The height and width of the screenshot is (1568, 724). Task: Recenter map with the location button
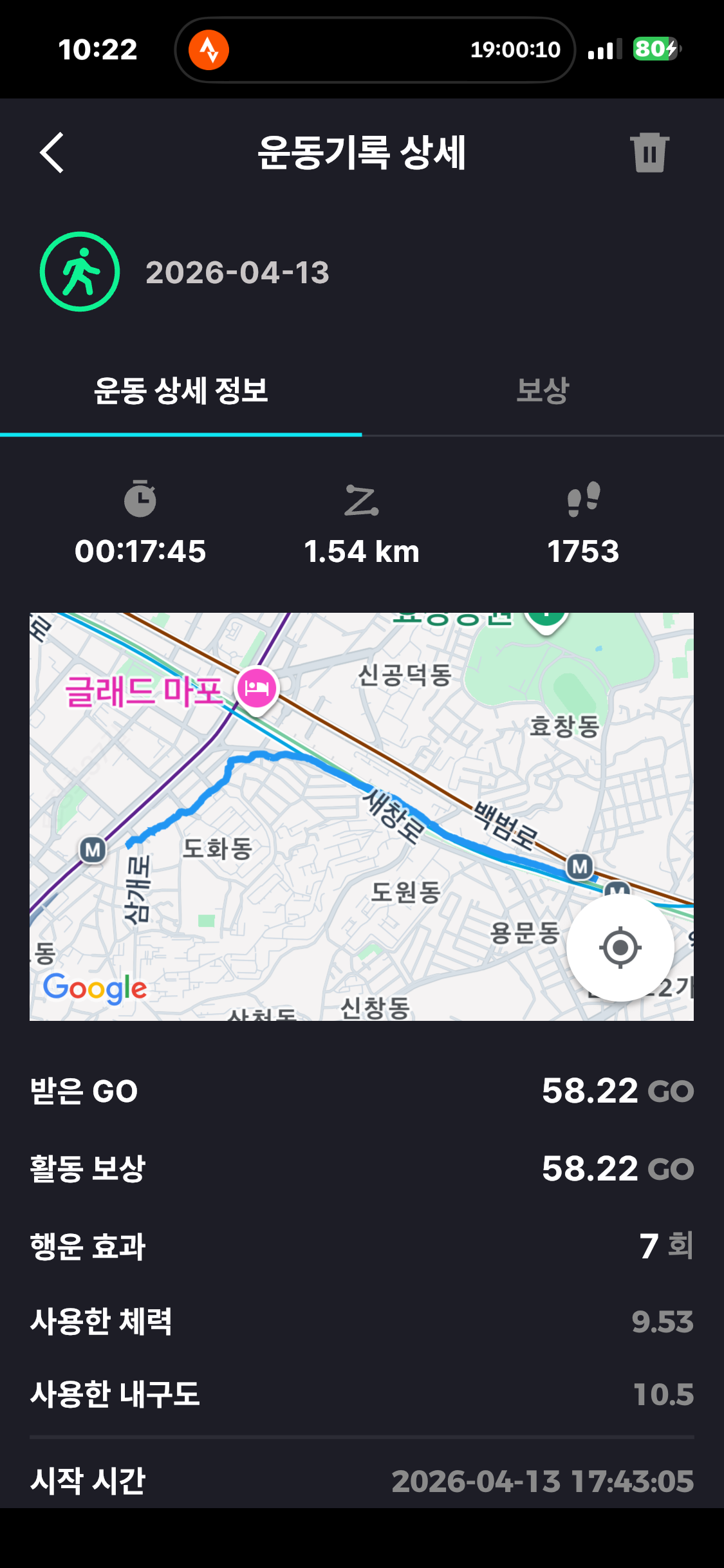coord(620,947)
